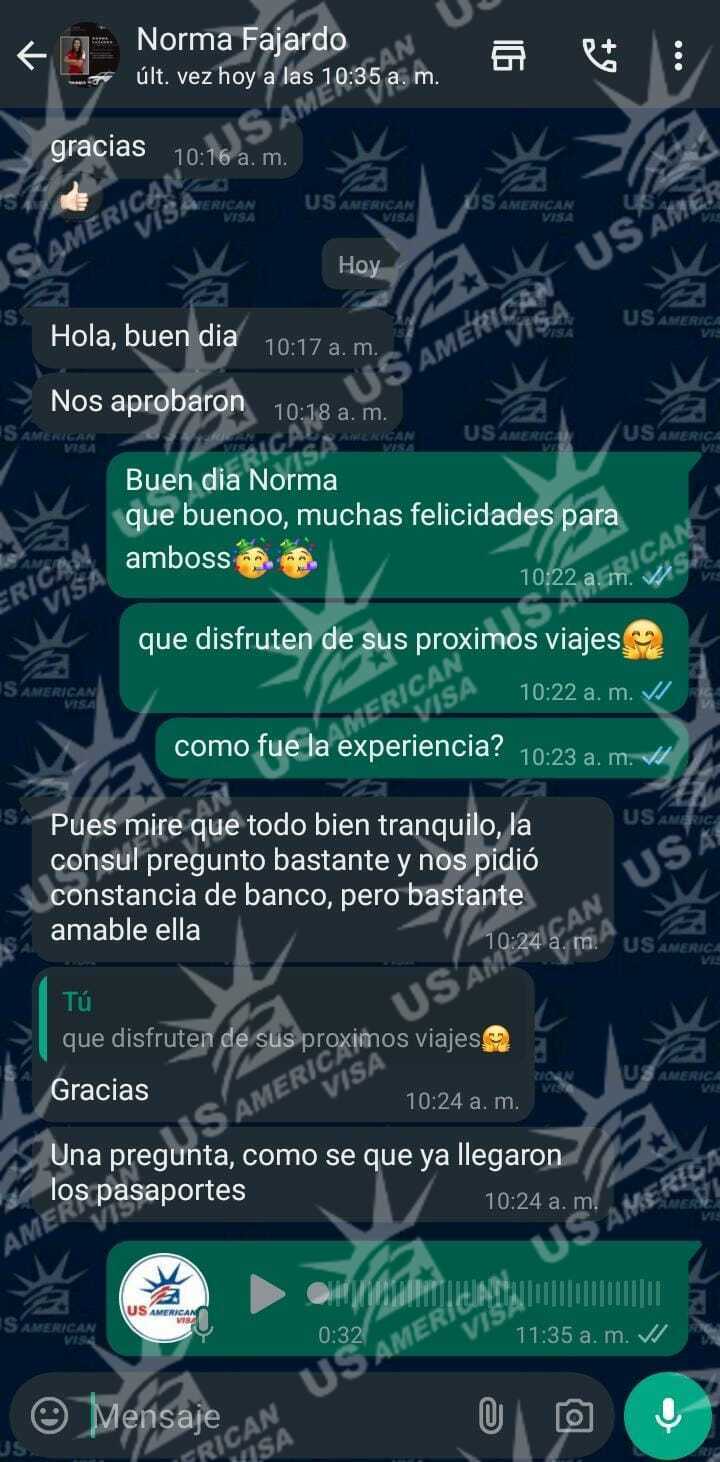This screenshot has width=720, height=1462.
Task: Open the camera from the message bar
Action: coord(573,1416)
